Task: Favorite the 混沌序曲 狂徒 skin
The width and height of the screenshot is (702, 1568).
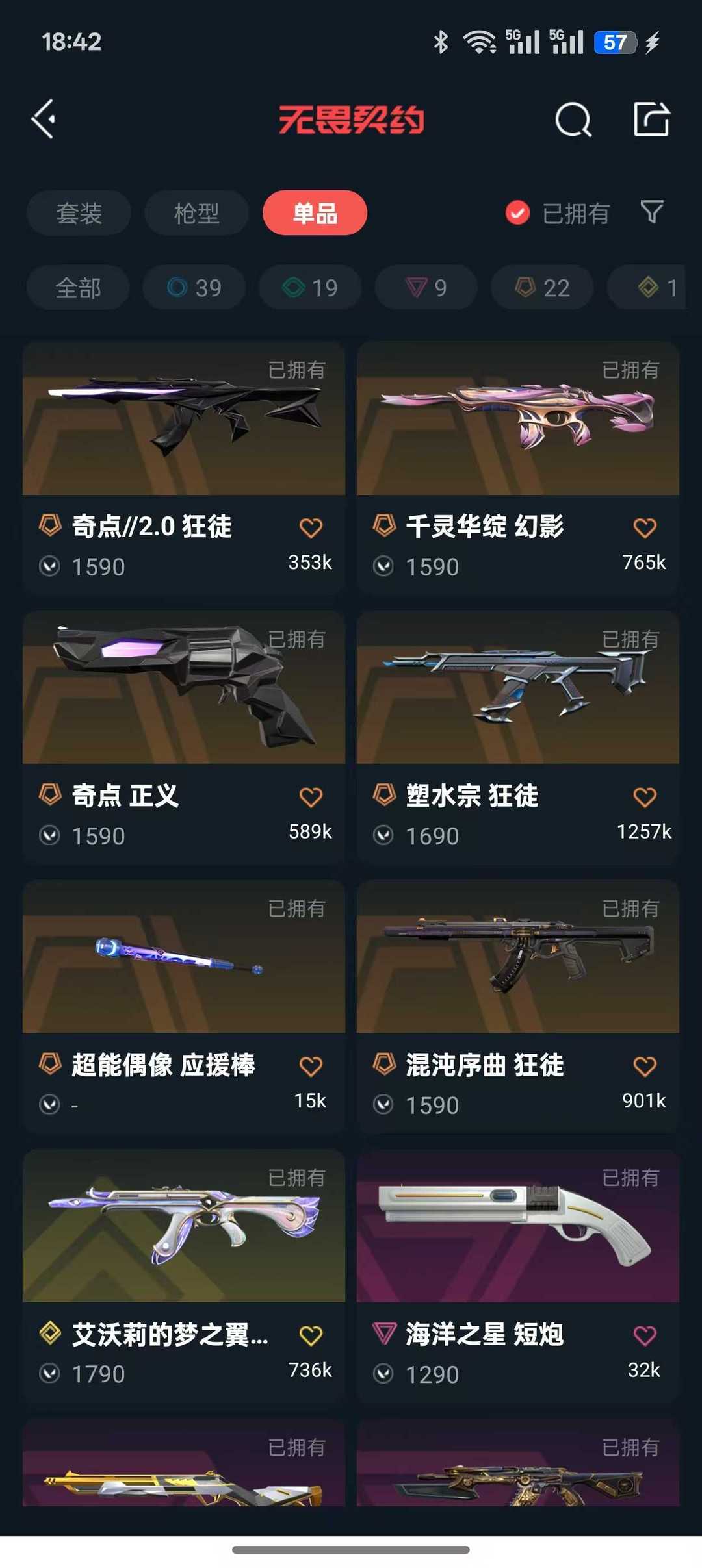Action: (644, 1066)
